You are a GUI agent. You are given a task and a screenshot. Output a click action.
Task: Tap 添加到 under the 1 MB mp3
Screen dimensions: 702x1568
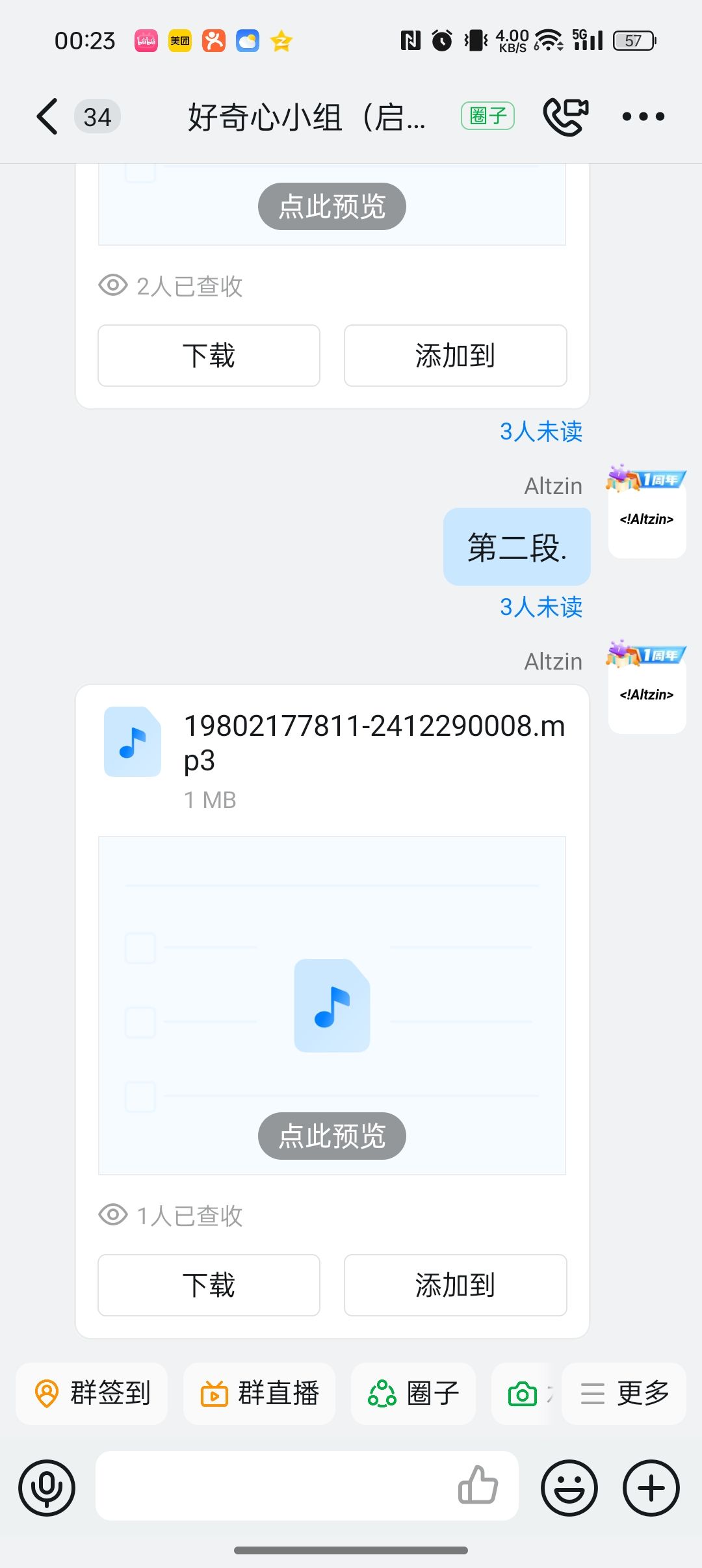click(455, 1285)
